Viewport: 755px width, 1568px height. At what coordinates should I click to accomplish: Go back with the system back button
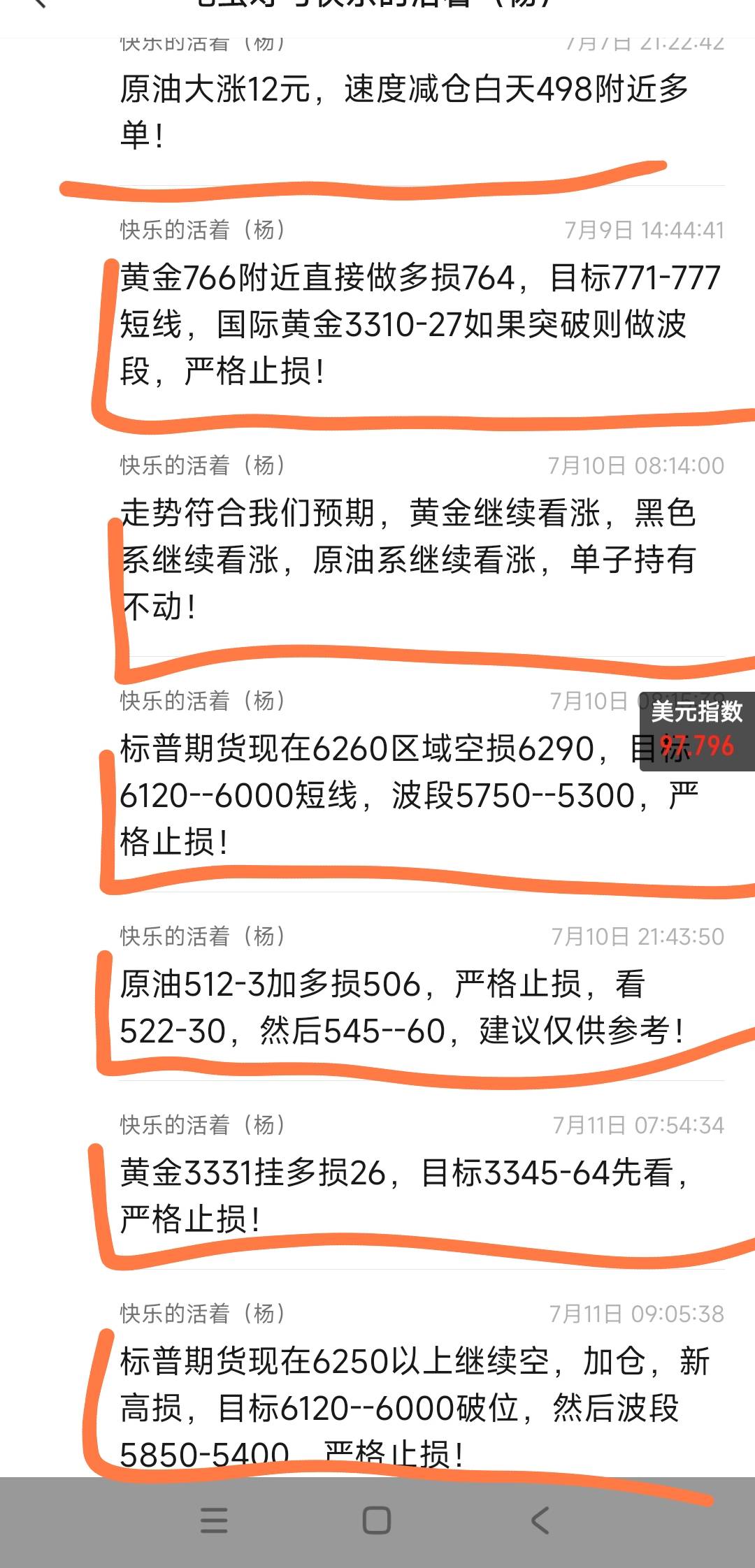click(x=540, y=1520)
